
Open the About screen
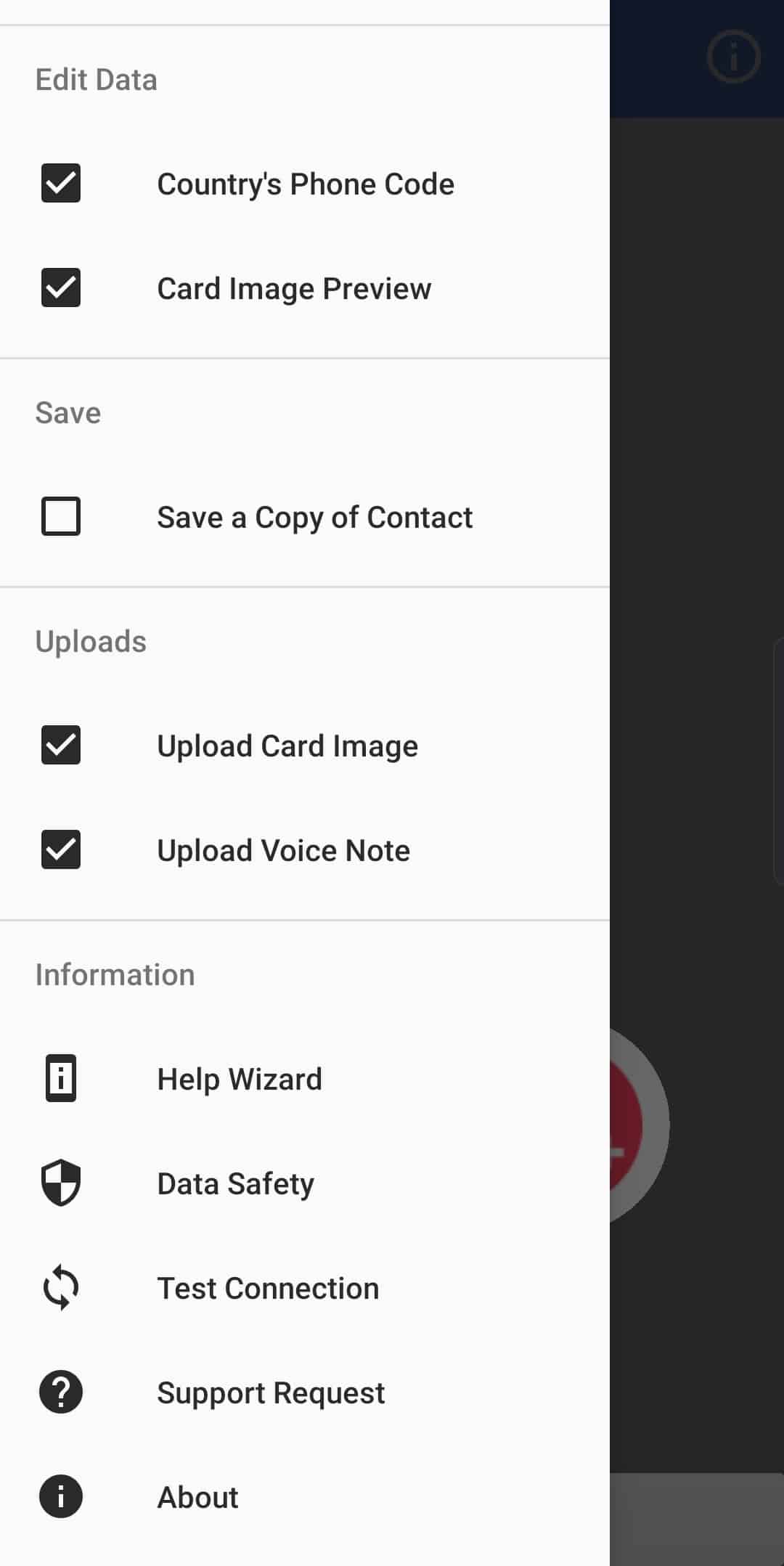click(x=197, y=1497)
